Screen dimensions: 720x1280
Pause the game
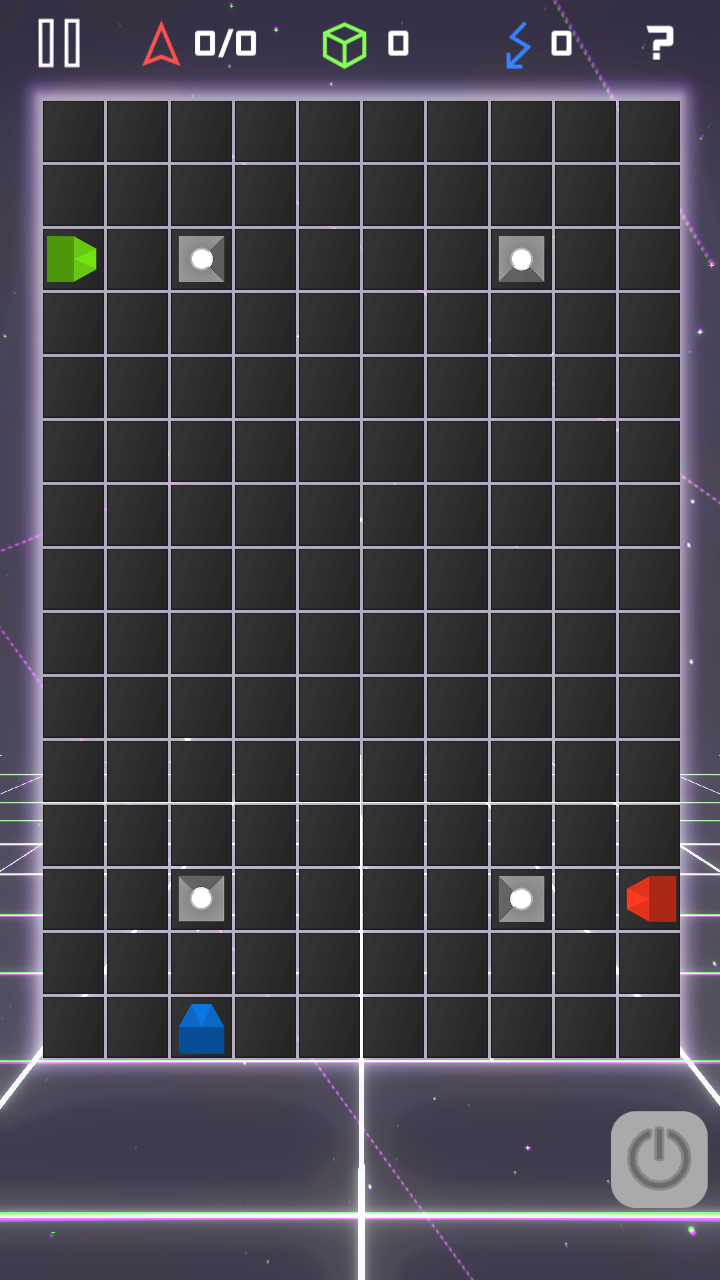59,43
